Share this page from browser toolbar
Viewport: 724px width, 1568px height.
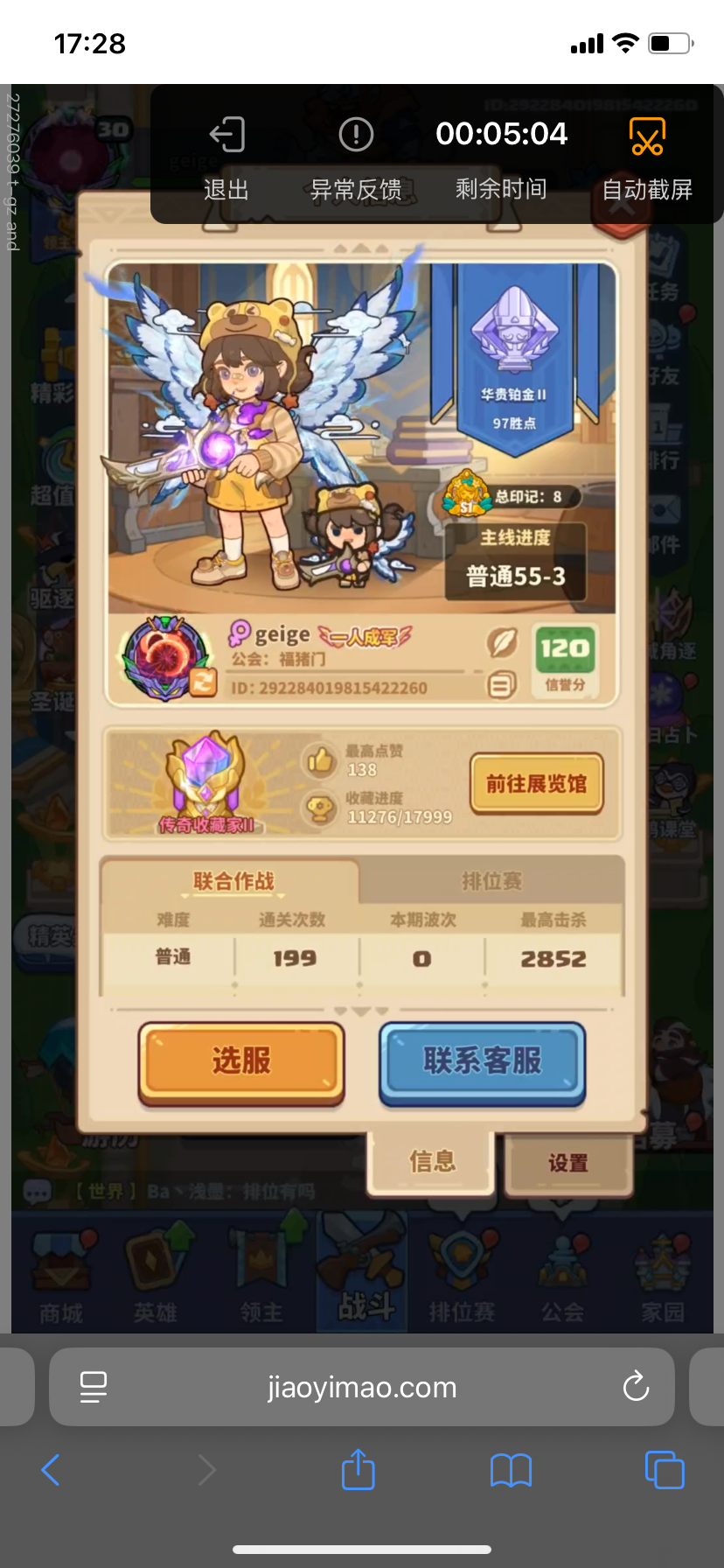click(358, 1470)
